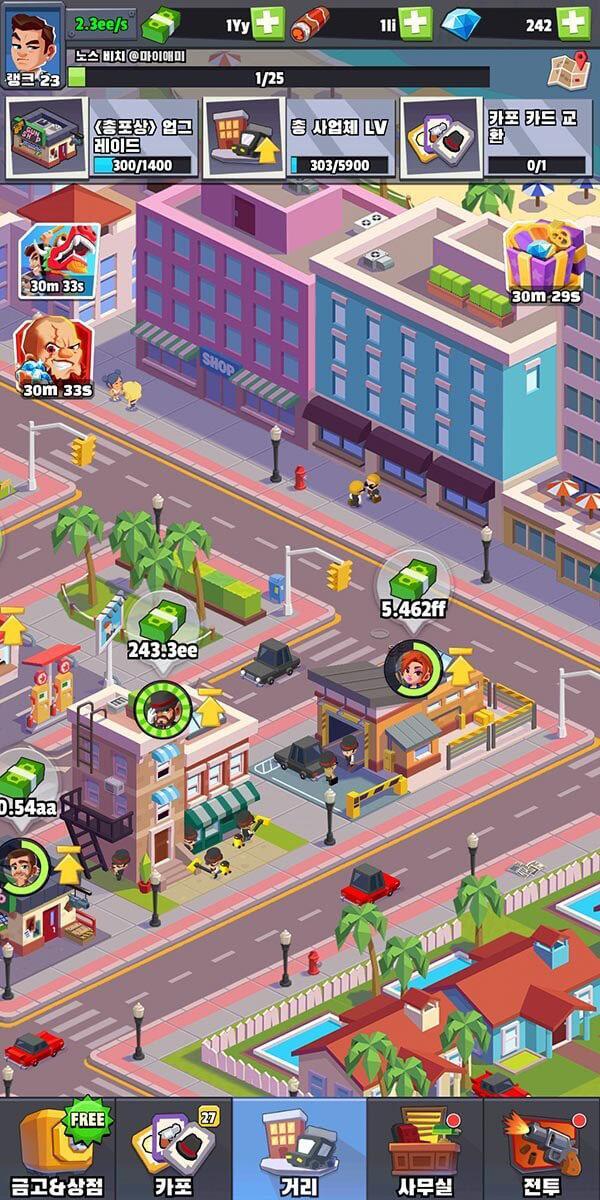The image size is (600, 1200).
Task: Upgrade the building with the bearded manager
Action: coord(212,708)
